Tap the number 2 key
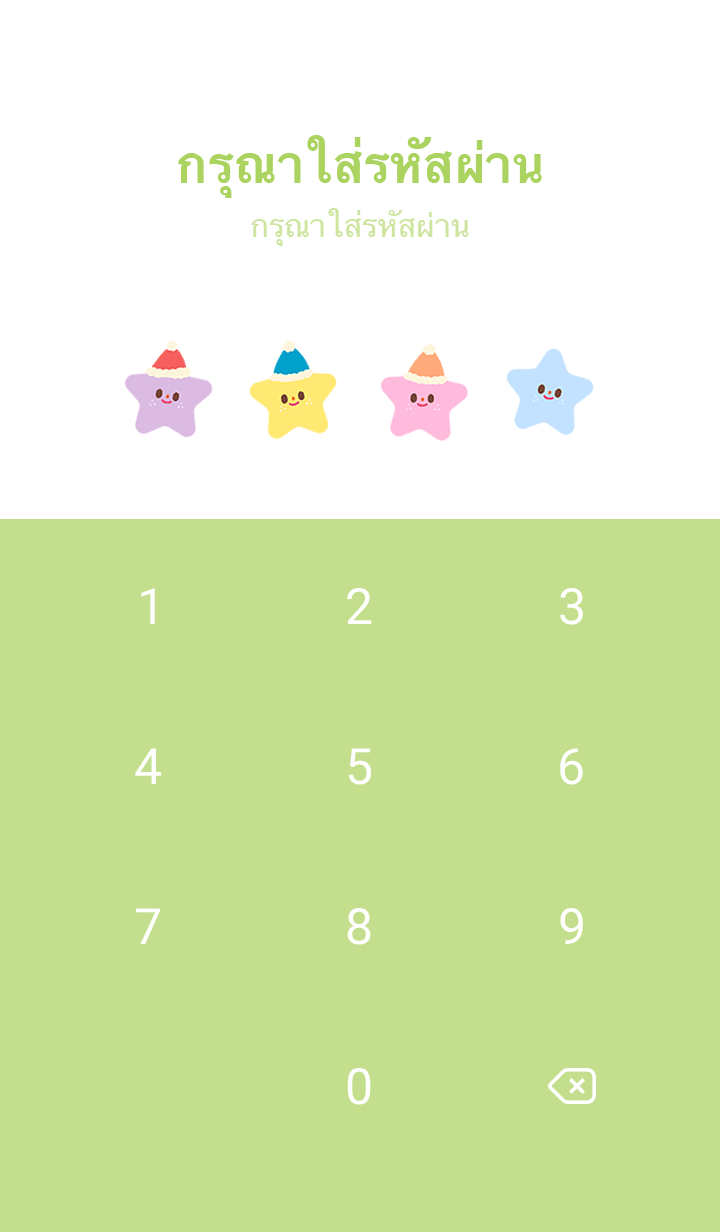Image resolution: width=720 pixels, height=1232 pixels. coord(359,607)
